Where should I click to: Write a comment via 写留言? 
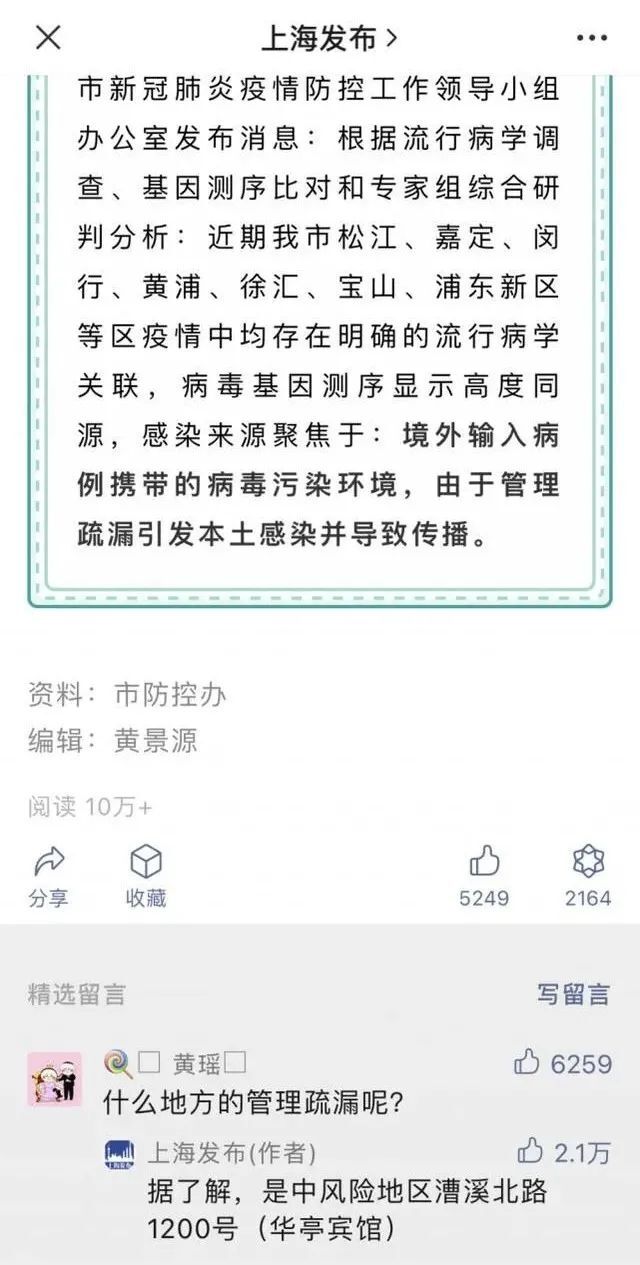pos(573,994)
